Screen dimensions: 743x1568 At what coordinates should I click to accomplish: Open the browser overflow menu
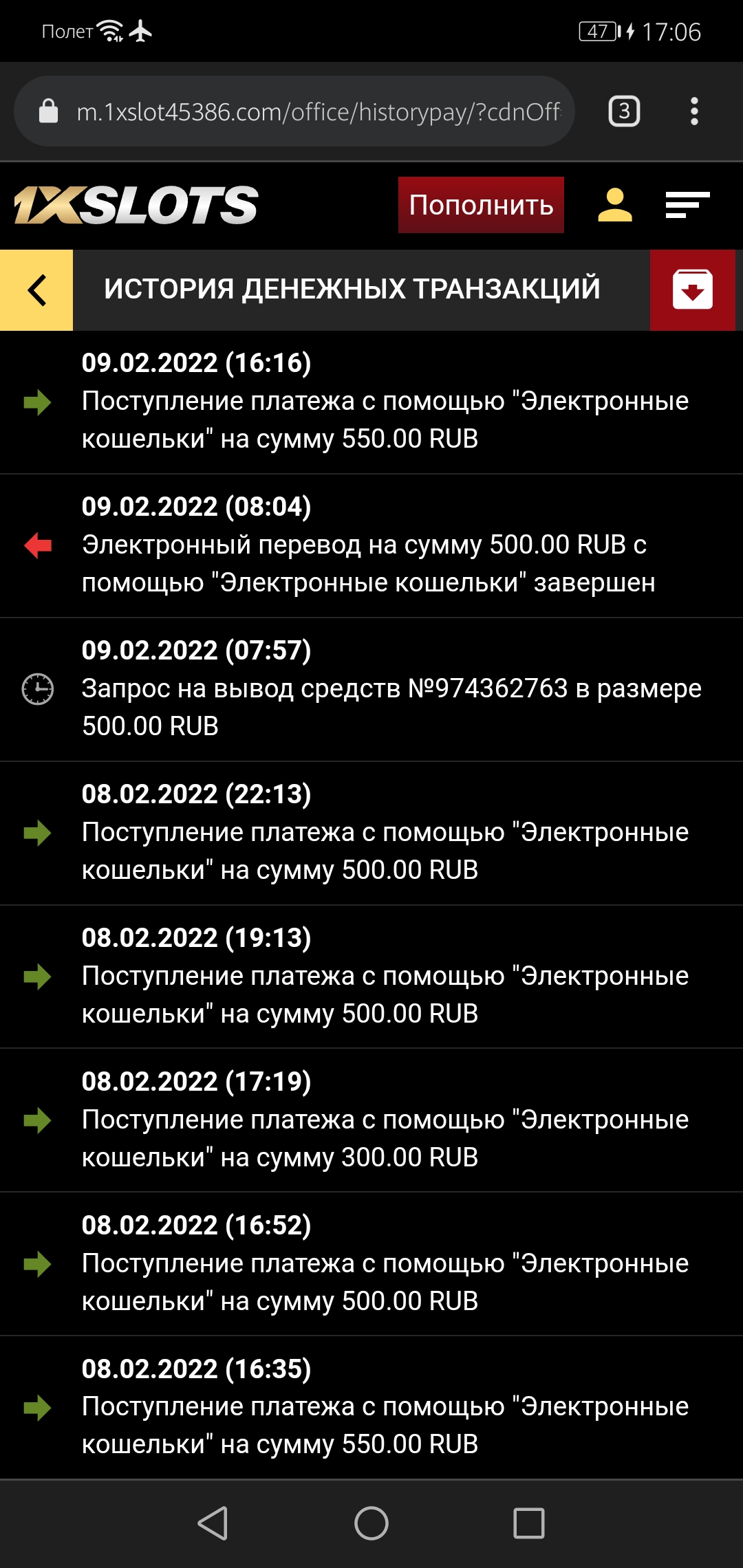(694, 111)
